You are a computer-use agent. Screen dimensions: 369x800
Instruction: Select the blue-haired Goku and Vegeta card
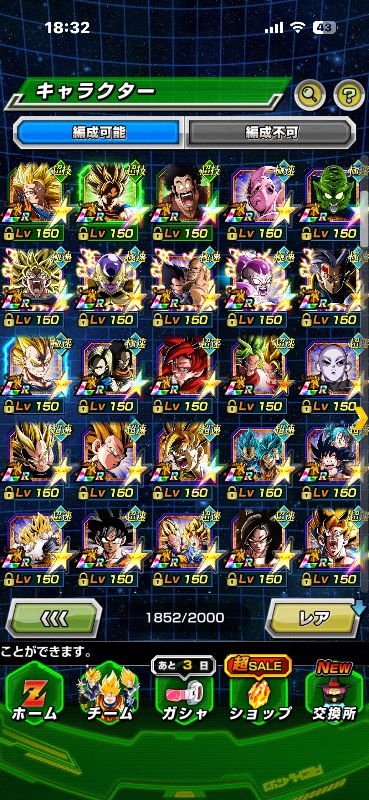(x=259, y=461)
